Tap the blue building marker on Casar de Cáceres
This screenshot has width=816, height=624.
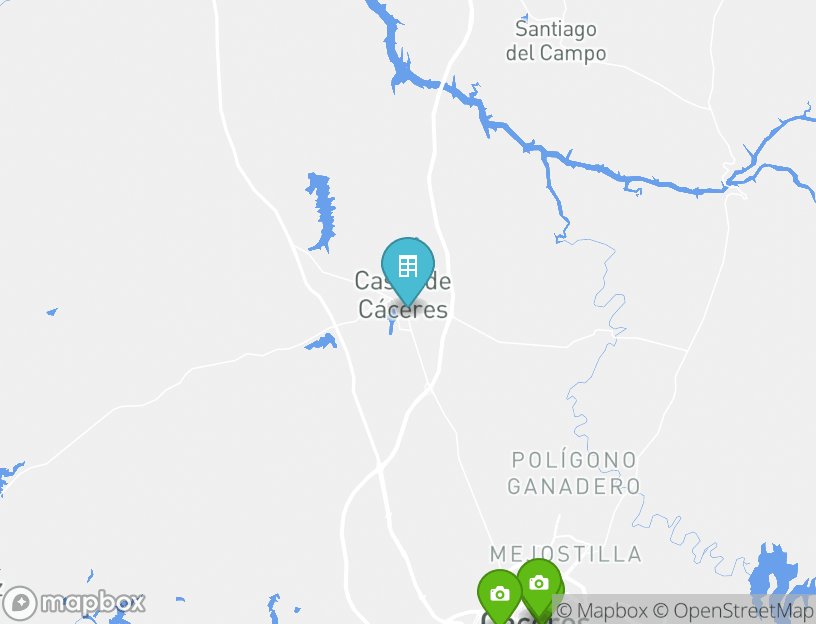tap(407, 268)
